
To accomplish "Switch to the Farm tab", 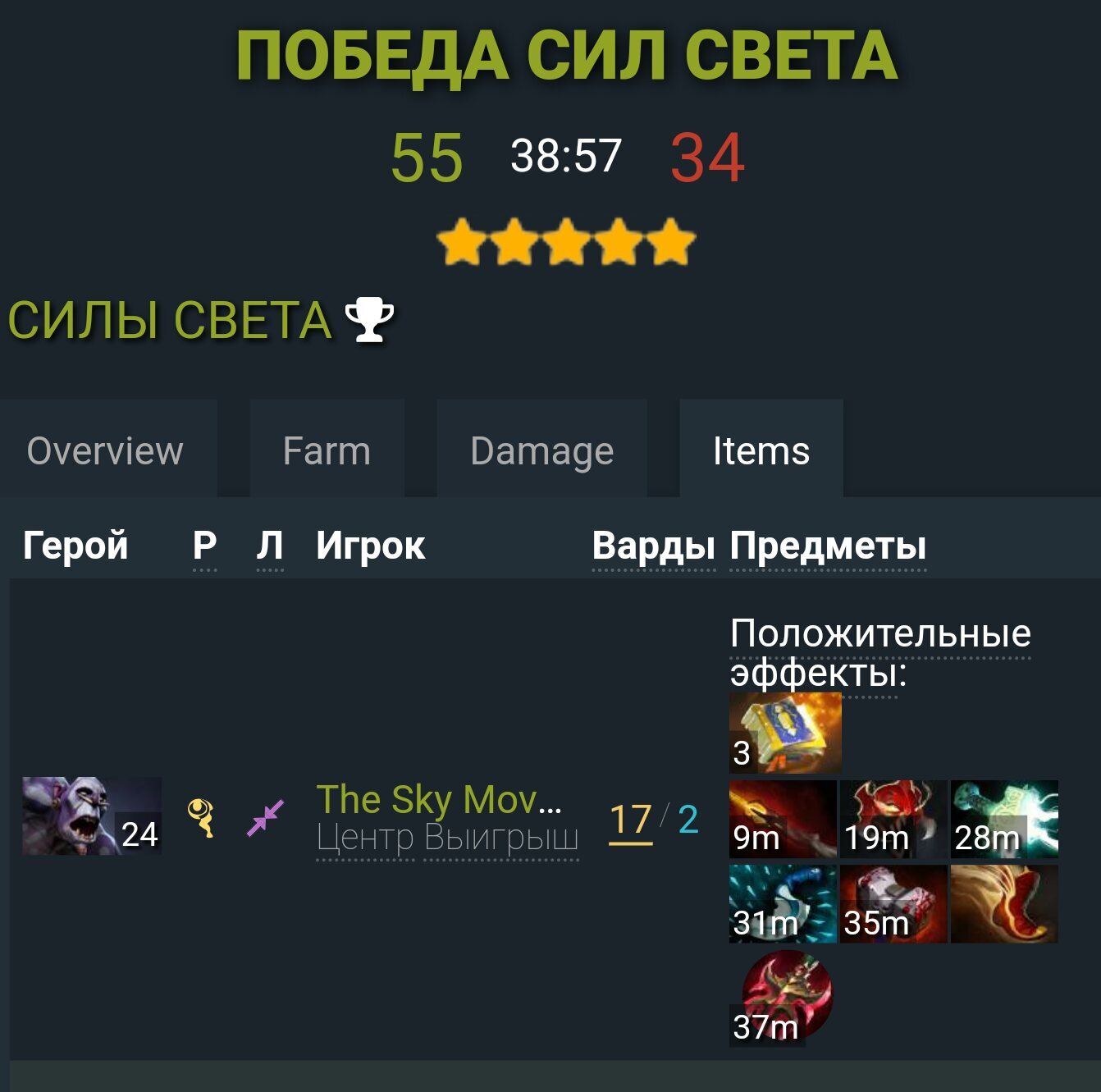I will pos(327,450).
